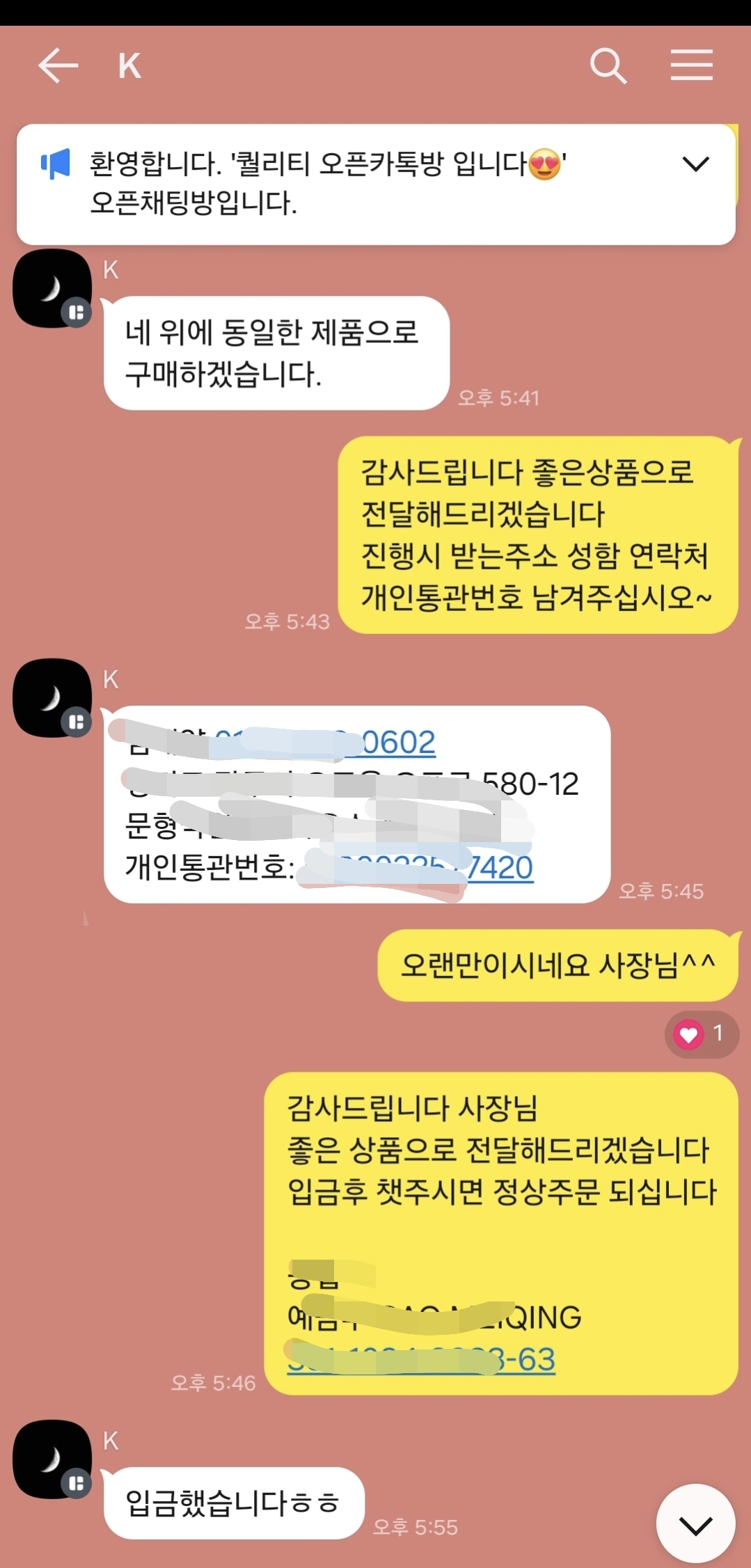Screen dimensions: 751x1568
Task: Go back using the arrow icon
Action: click(58, 66)
